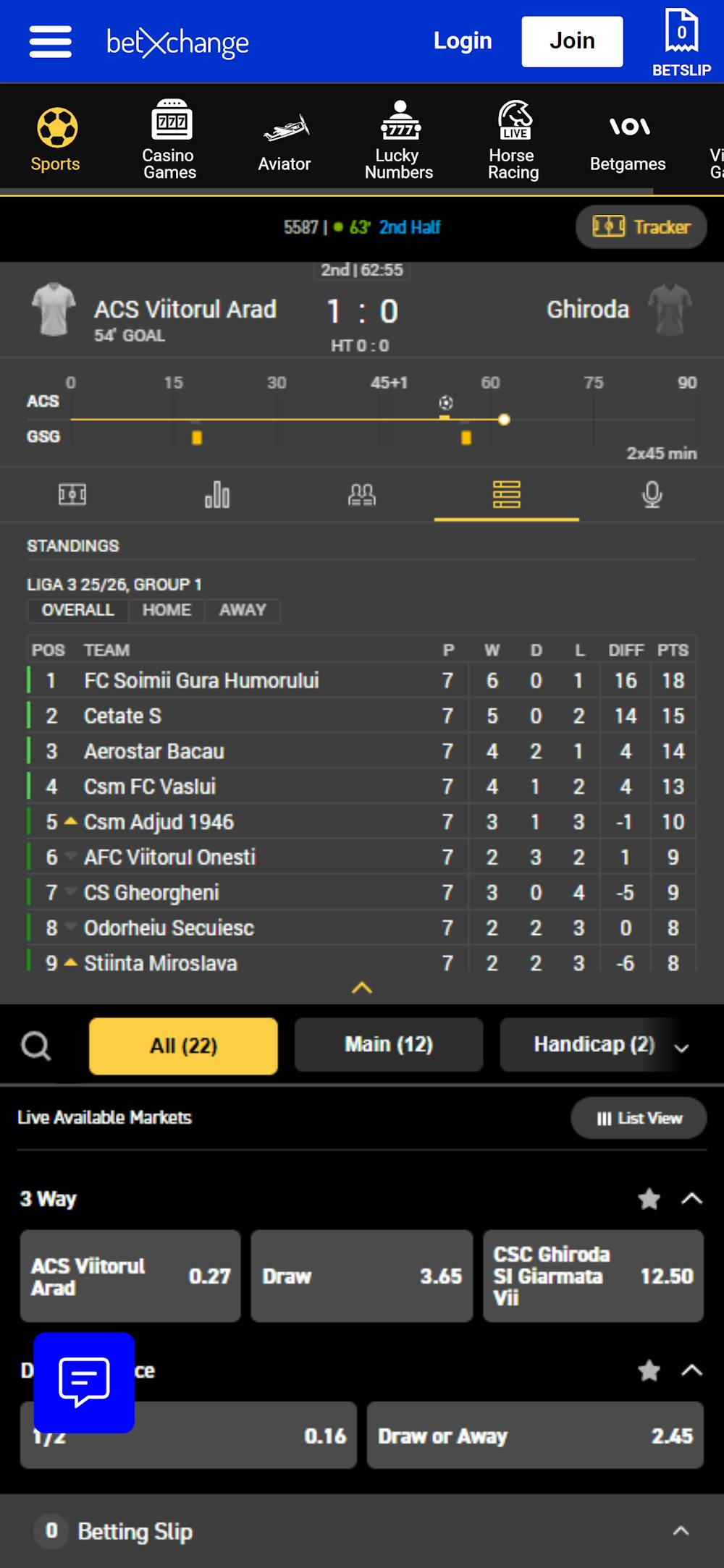Open the lineups icon
Viewport: 724px width, 1568px height.
click(362, 495)
